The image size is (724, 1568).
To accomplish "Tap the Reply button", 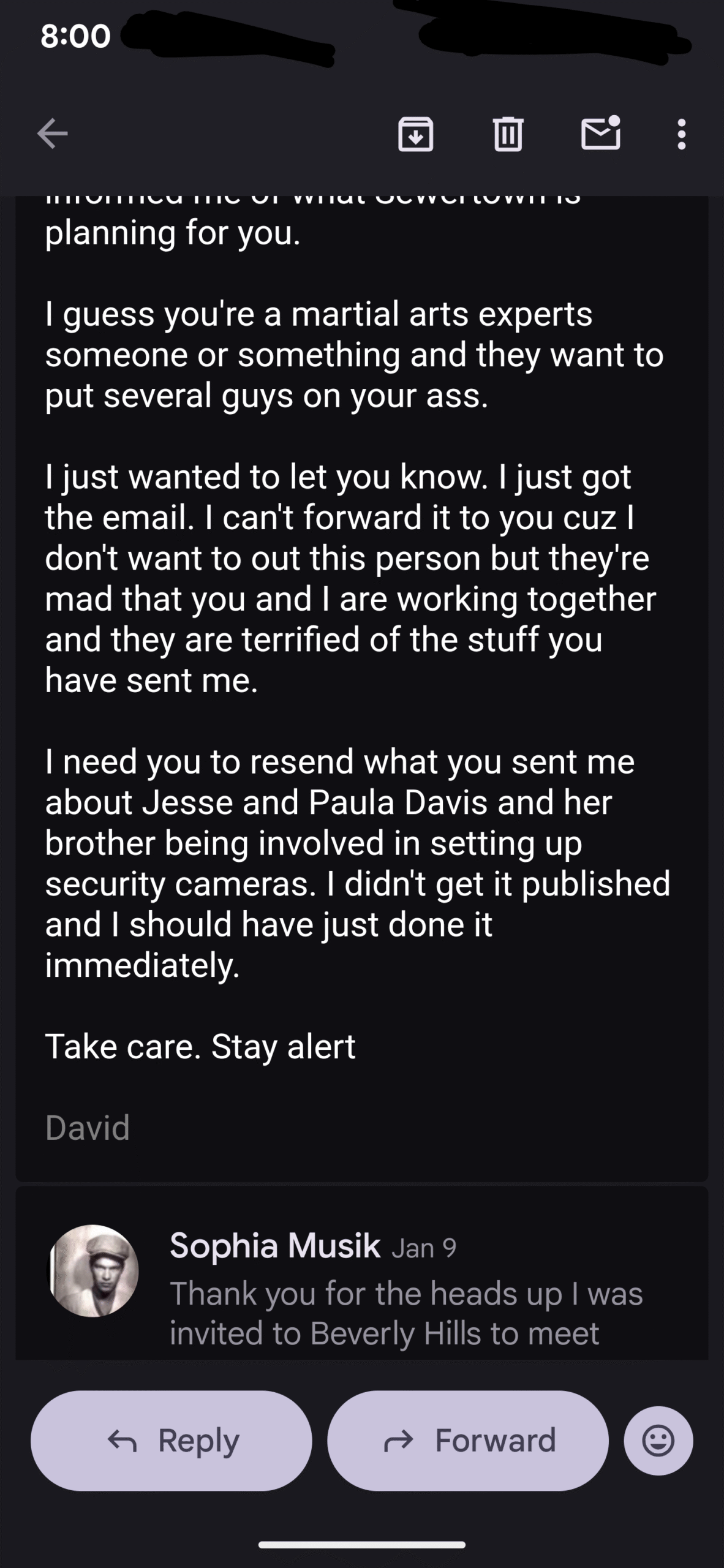I will tap(172, 1441).
